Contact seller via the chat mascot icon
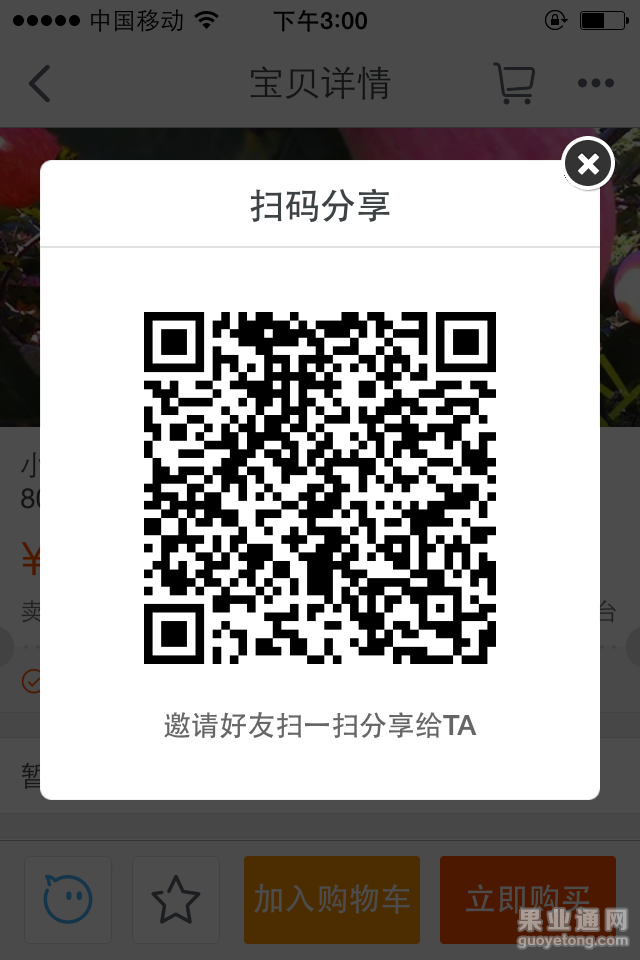 [68, 899]
